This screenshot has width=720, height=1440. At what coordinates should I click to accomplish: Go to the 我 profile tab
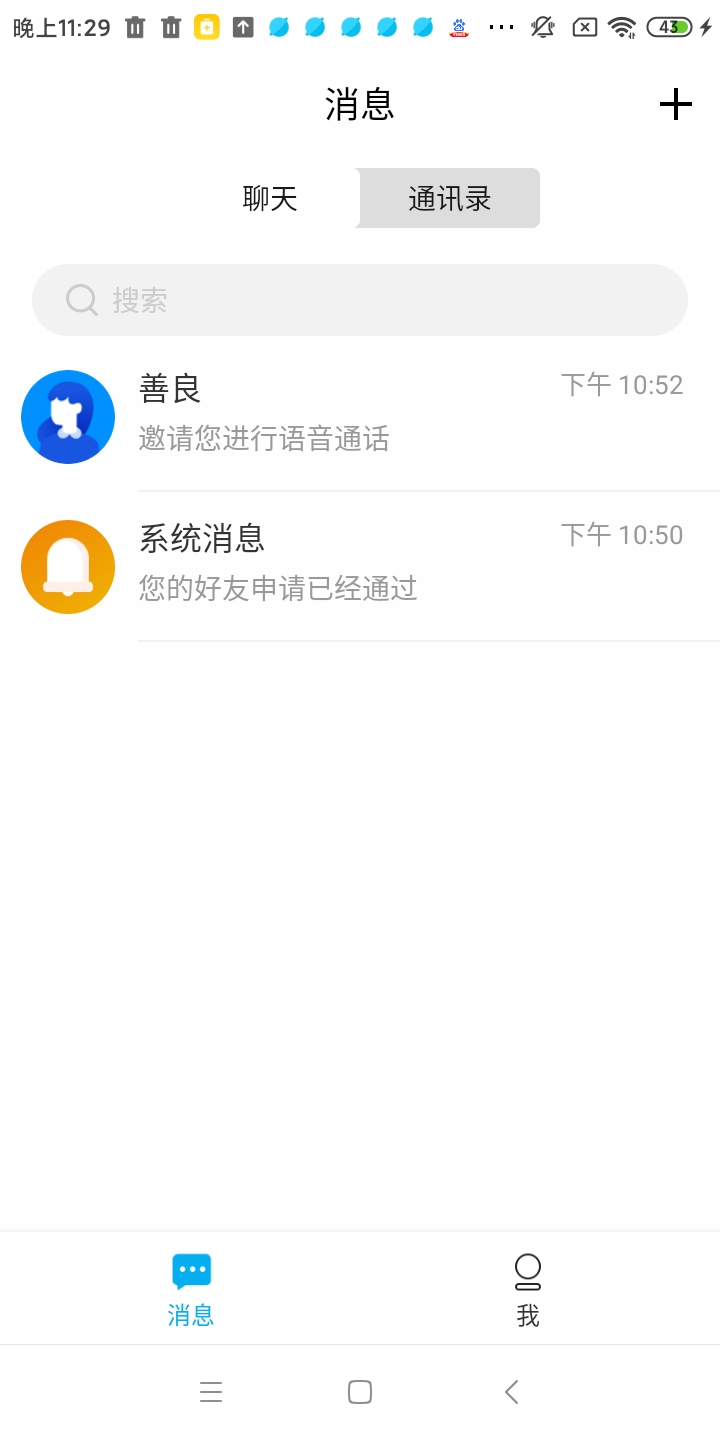click(x=528, y=1289)
